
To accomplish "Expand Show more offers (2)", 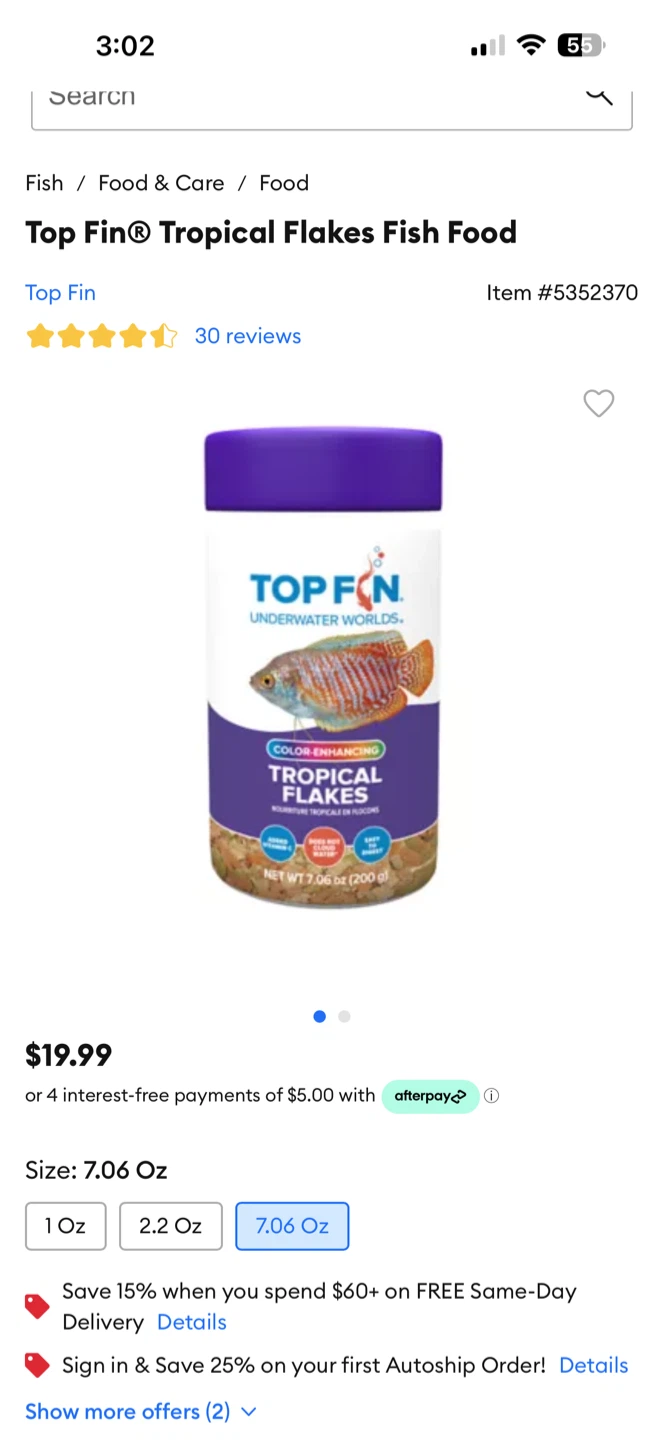I will [x=141, y=1411].
